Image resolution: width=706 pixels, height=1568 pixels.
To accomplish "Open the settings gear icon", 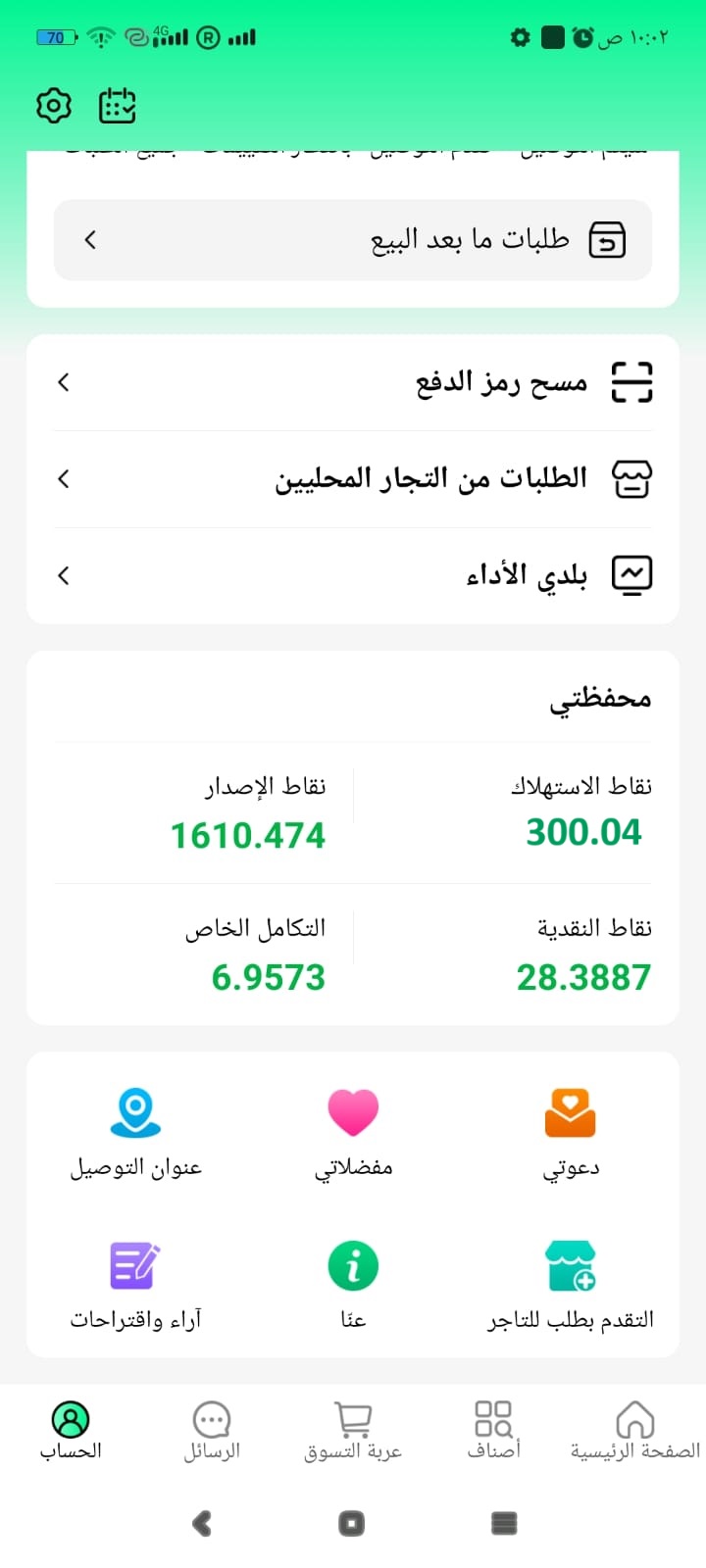I will [54, 105].
